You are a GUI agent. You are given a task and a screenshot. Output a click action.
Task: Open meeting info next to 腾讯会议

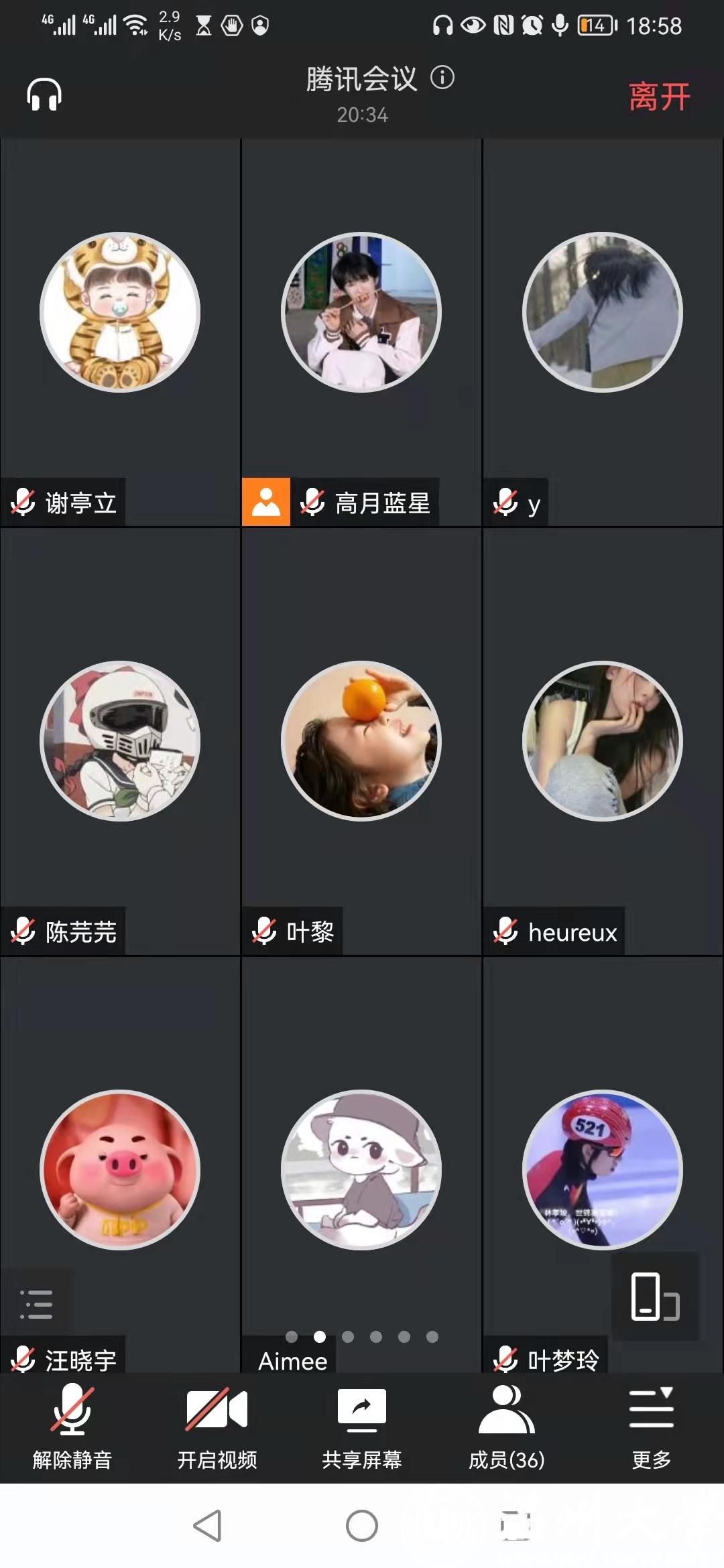442,78
